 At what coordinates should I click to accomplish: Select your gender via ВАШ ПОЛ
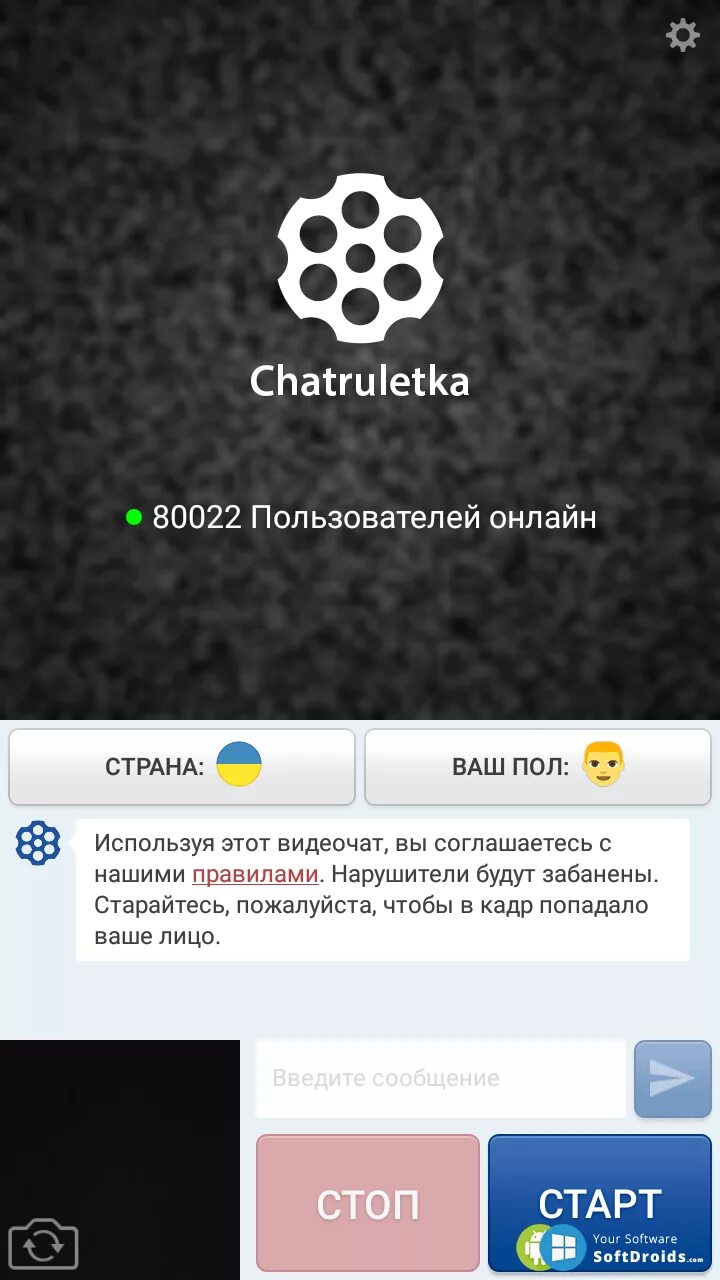tap(538, 767)
